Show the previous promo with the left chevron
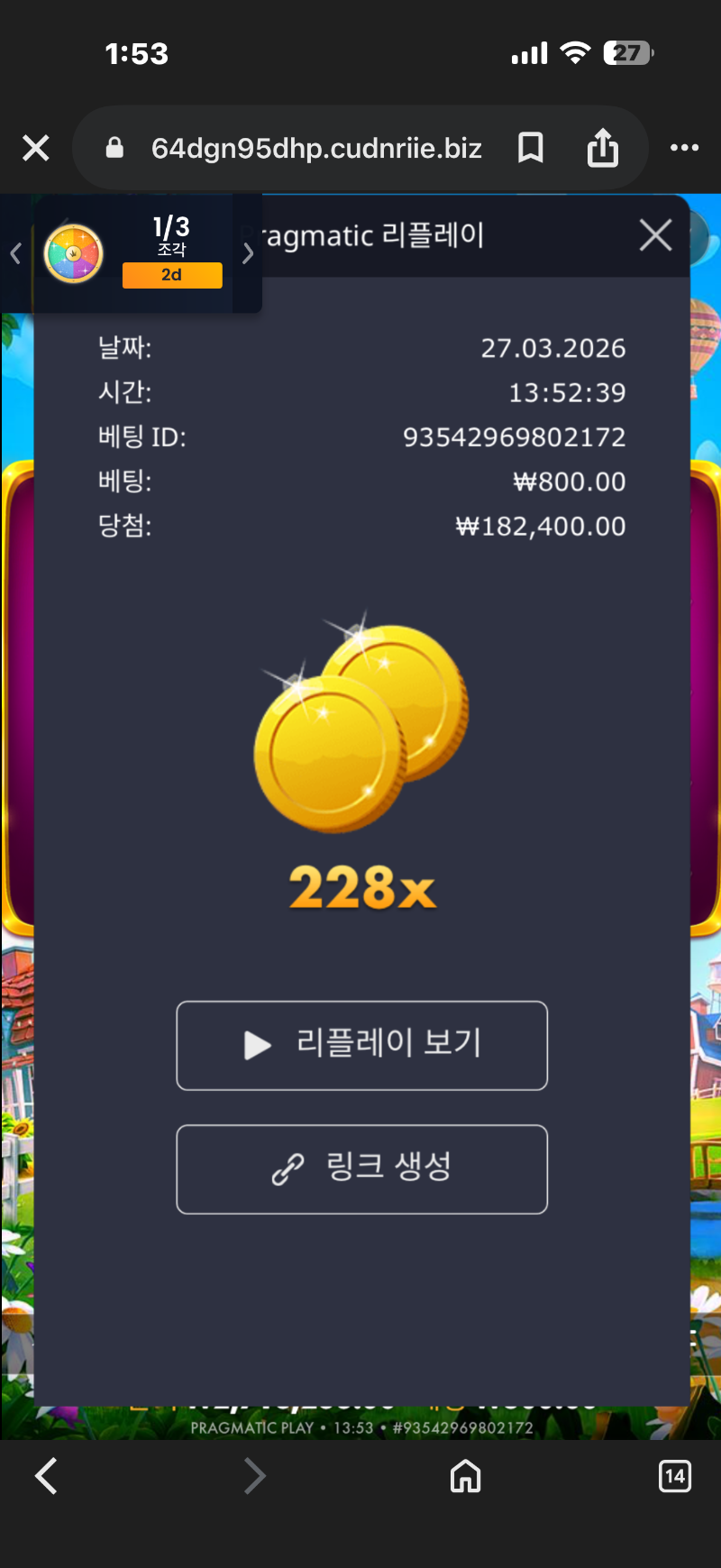721x1568 pixels. (x=15, y=253)
